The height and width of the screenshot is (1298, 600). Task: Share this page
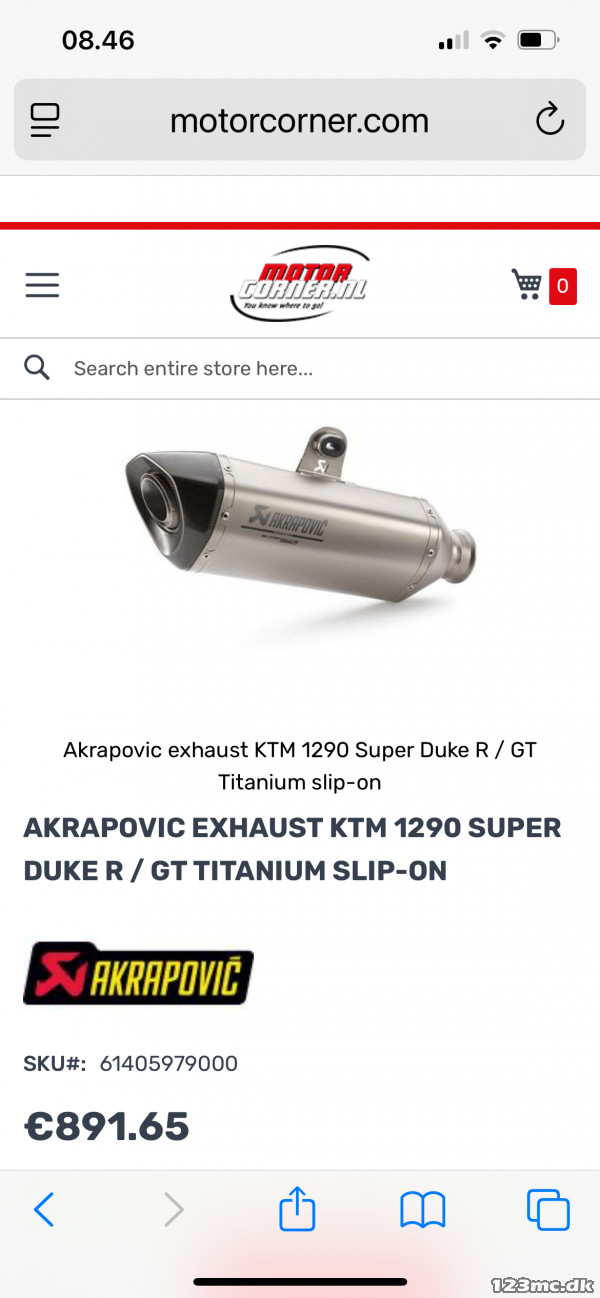click(x=297, y=1209)
